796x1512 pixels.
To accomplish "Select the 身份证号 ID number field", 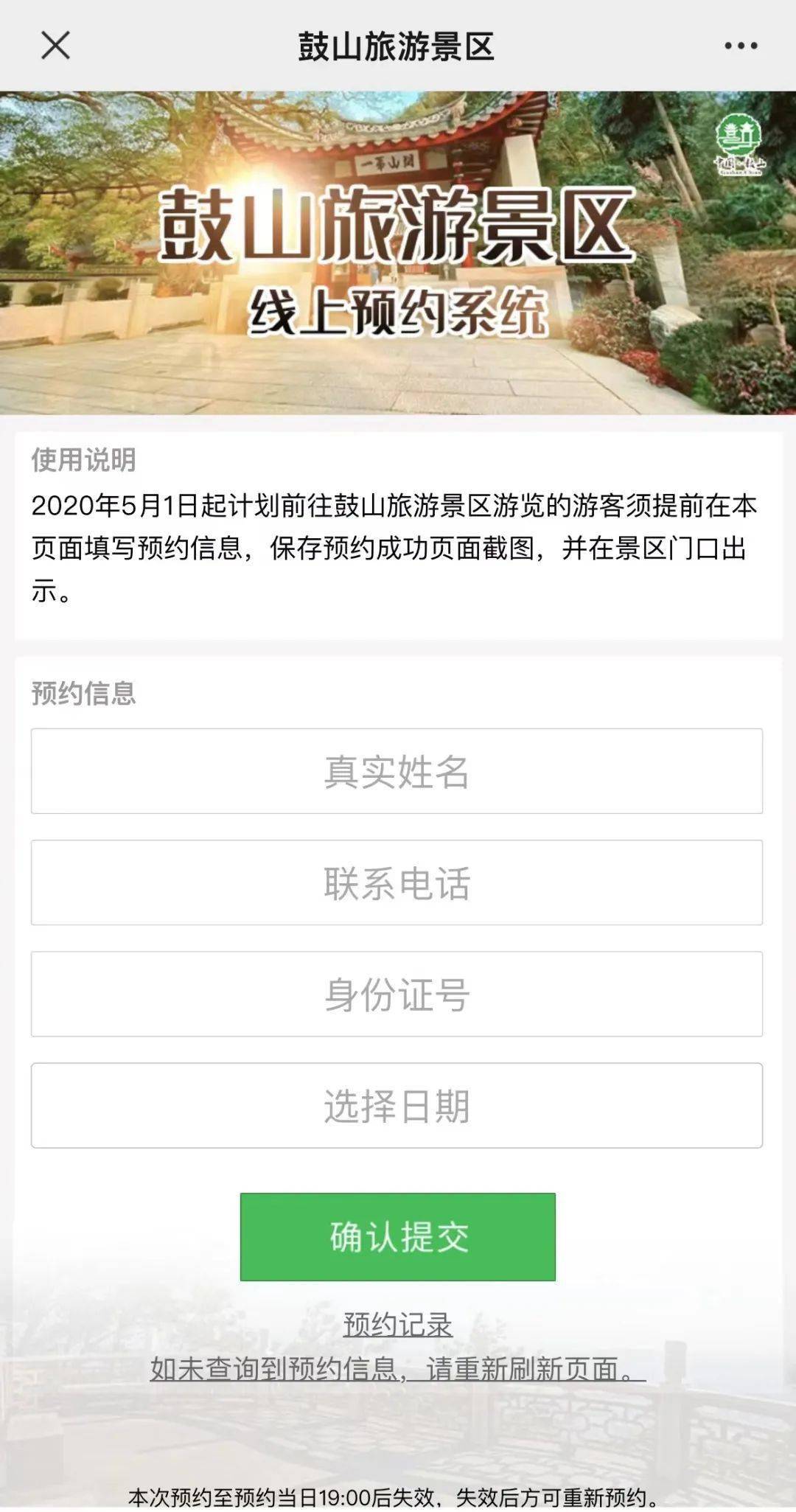I will (397, 994).
